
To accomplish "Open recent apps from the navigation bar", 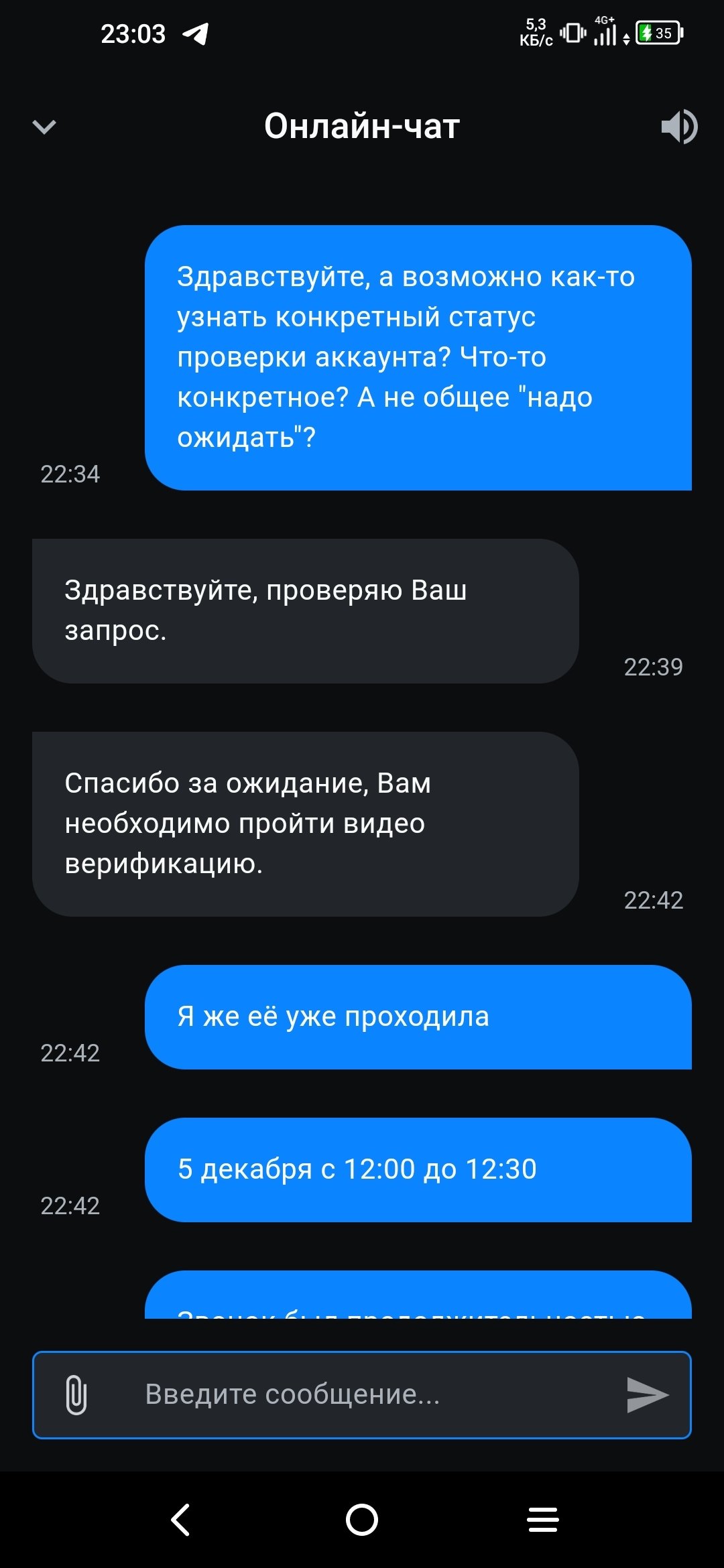I will pyautogui.click(x=543, y=1519).
